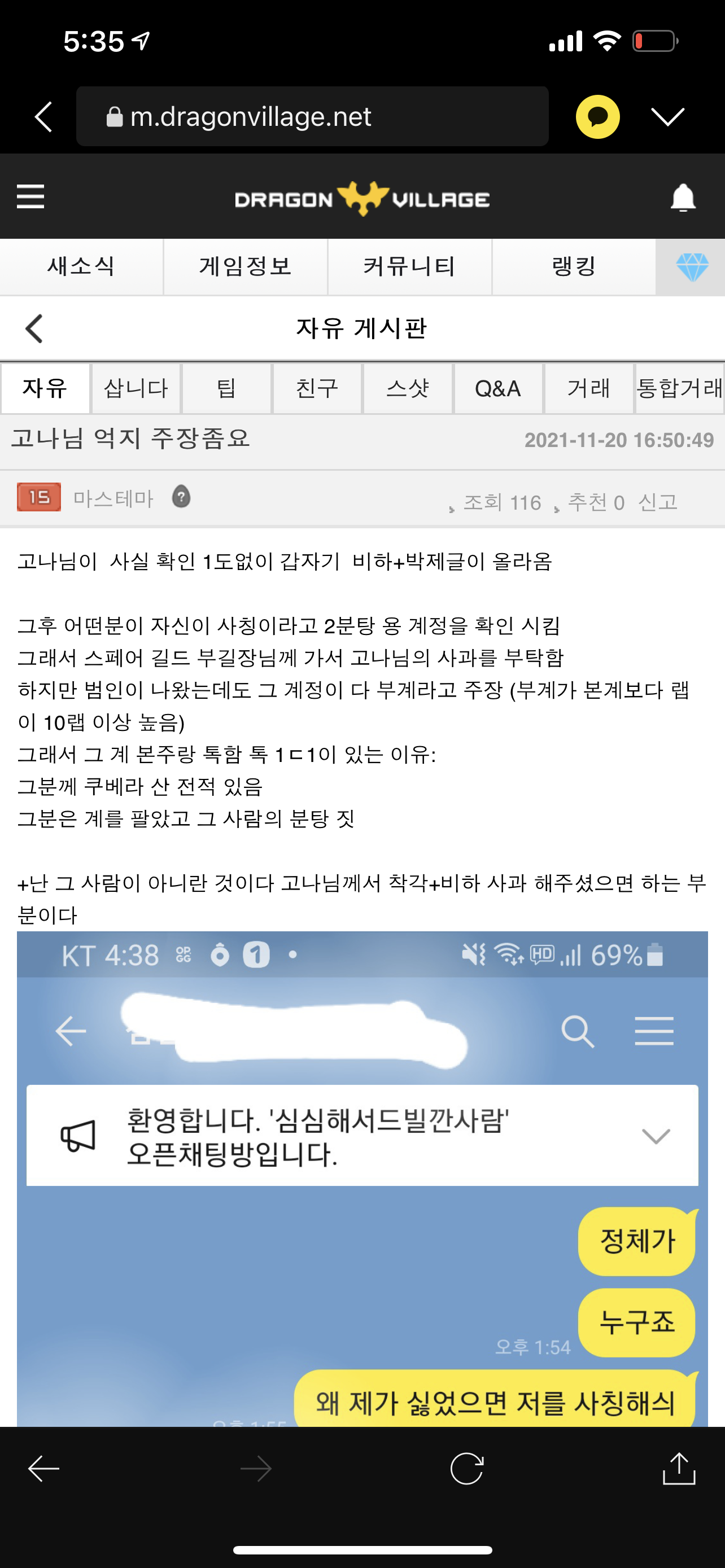Open the 랭킹 section
The width and height of the screenshot is (725, 1568).
pyautogui.click(x=574, y=266)
